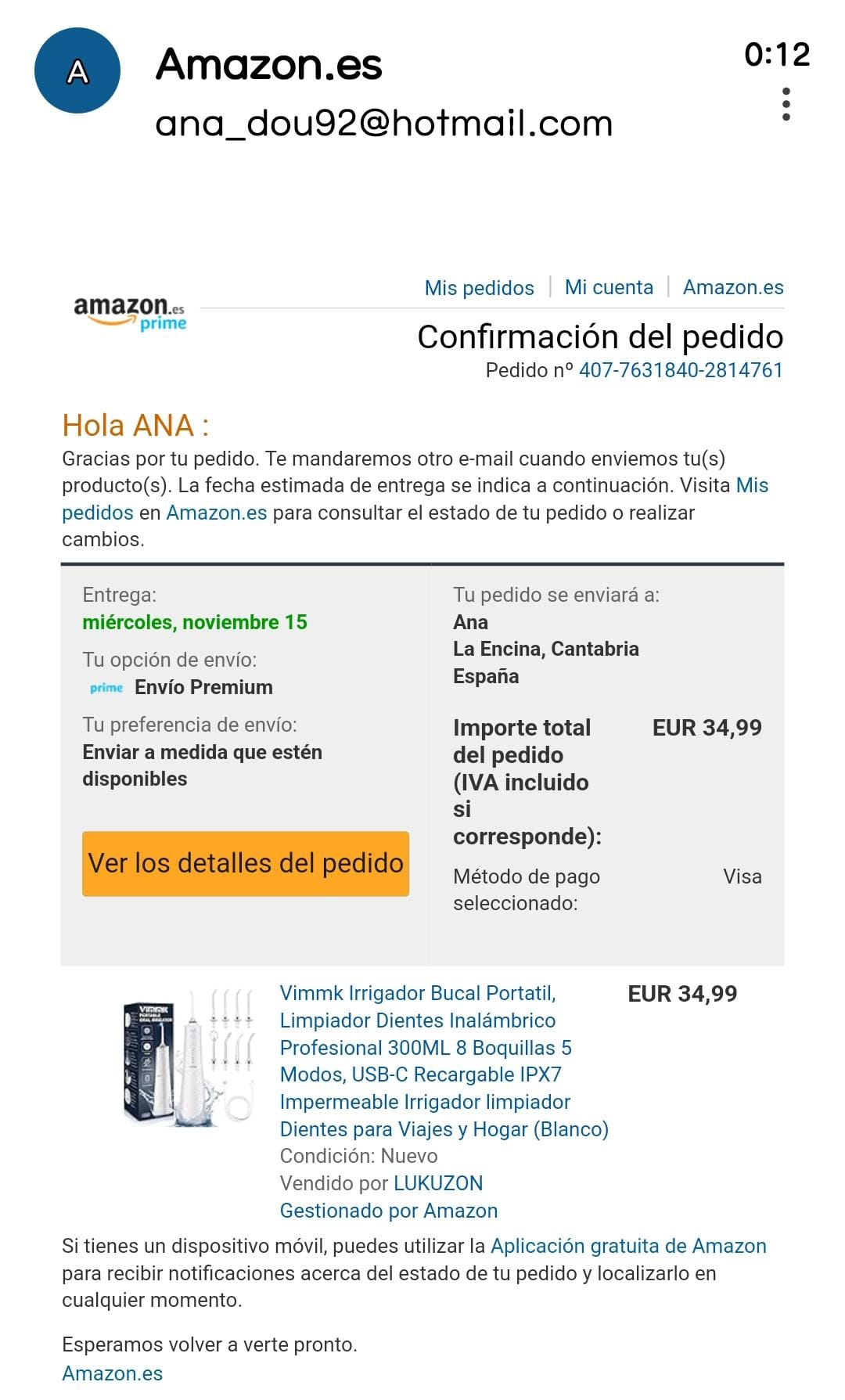Tap the Amazon.es sender avatar
Viewport: 845px width, 1400px height.
(x=77, y=71)
